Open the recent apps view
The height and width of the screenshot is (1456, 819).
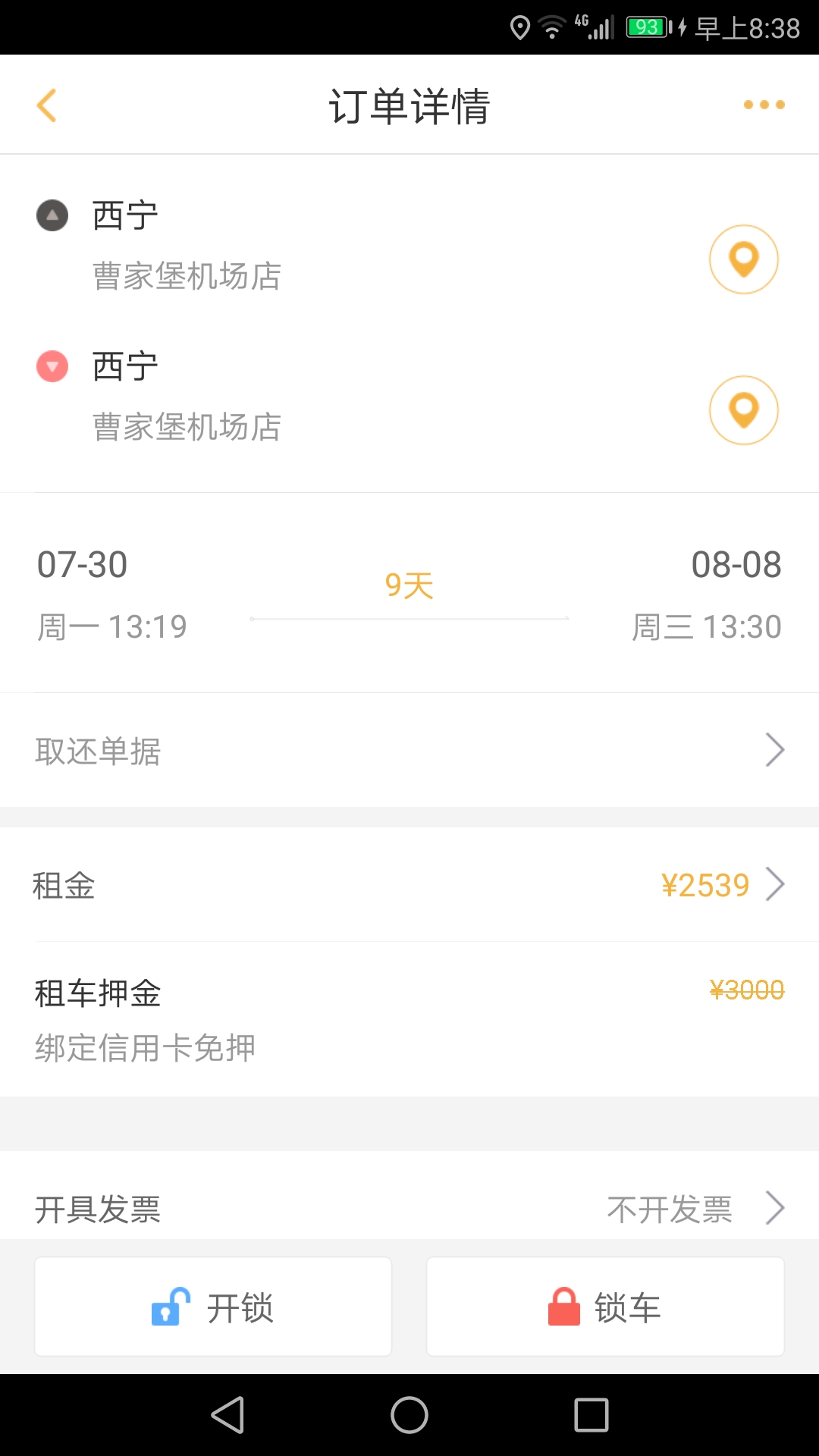(591, 1415)
